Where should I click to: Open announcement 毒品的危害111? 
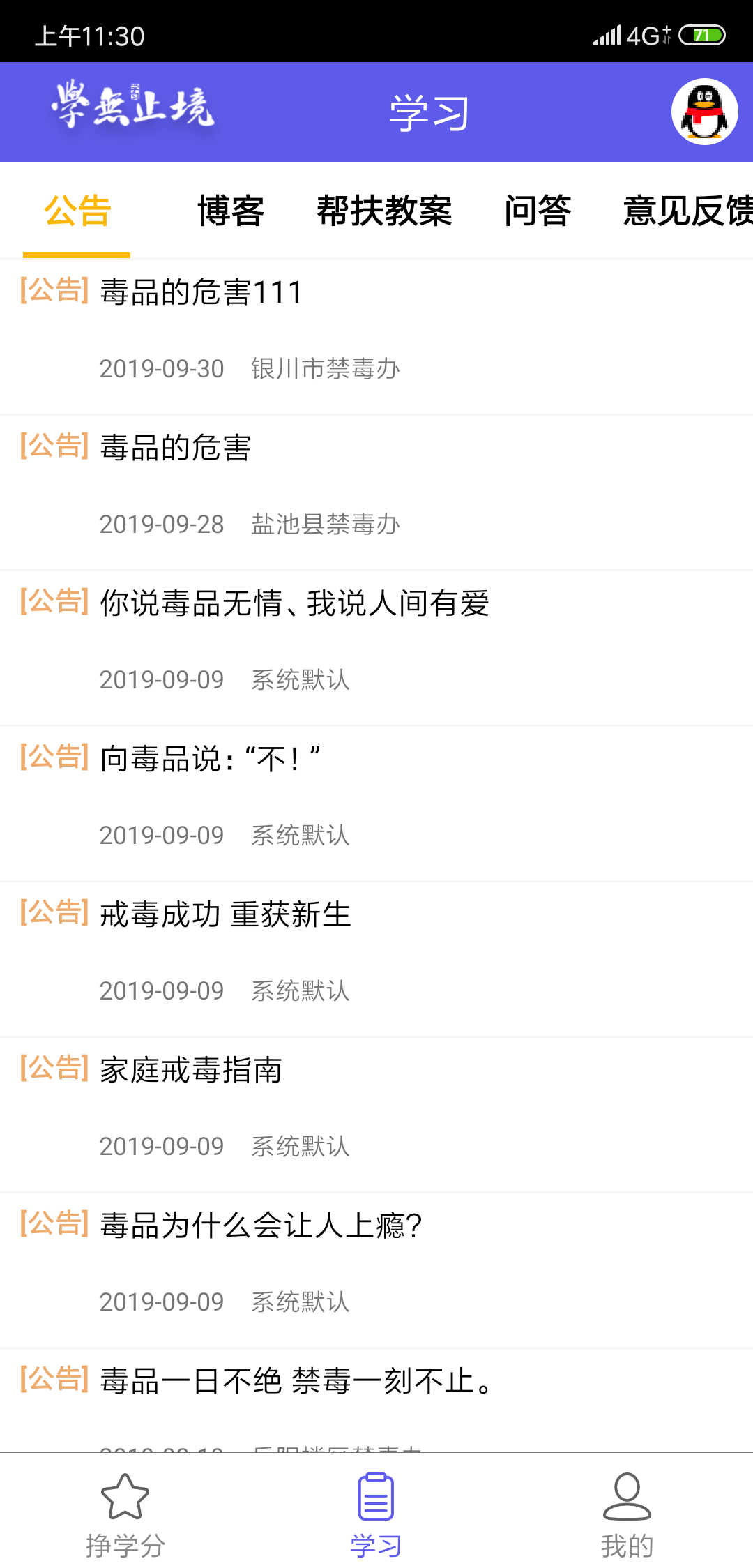point(198,293)
